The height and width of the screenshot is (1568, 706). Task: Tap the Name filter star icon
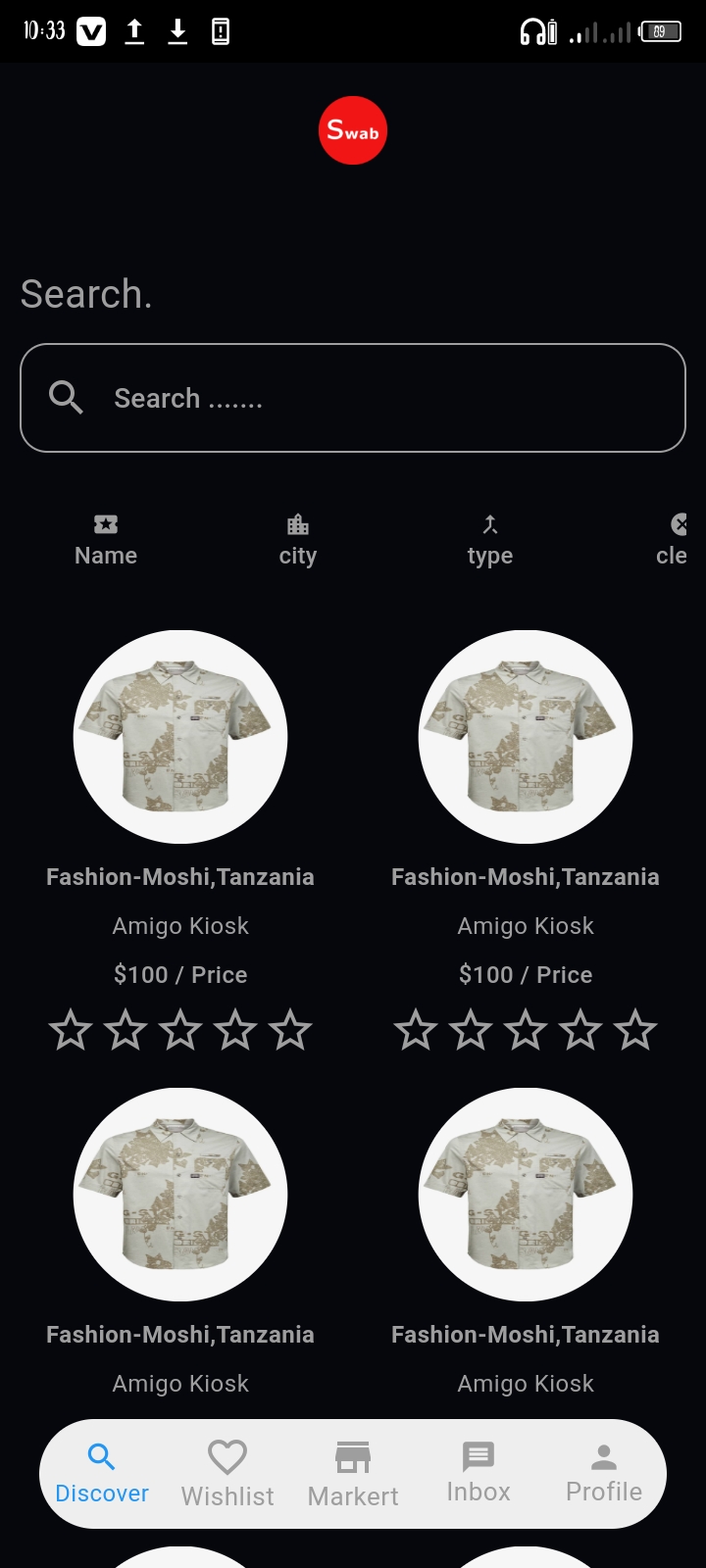click(105, 524)
